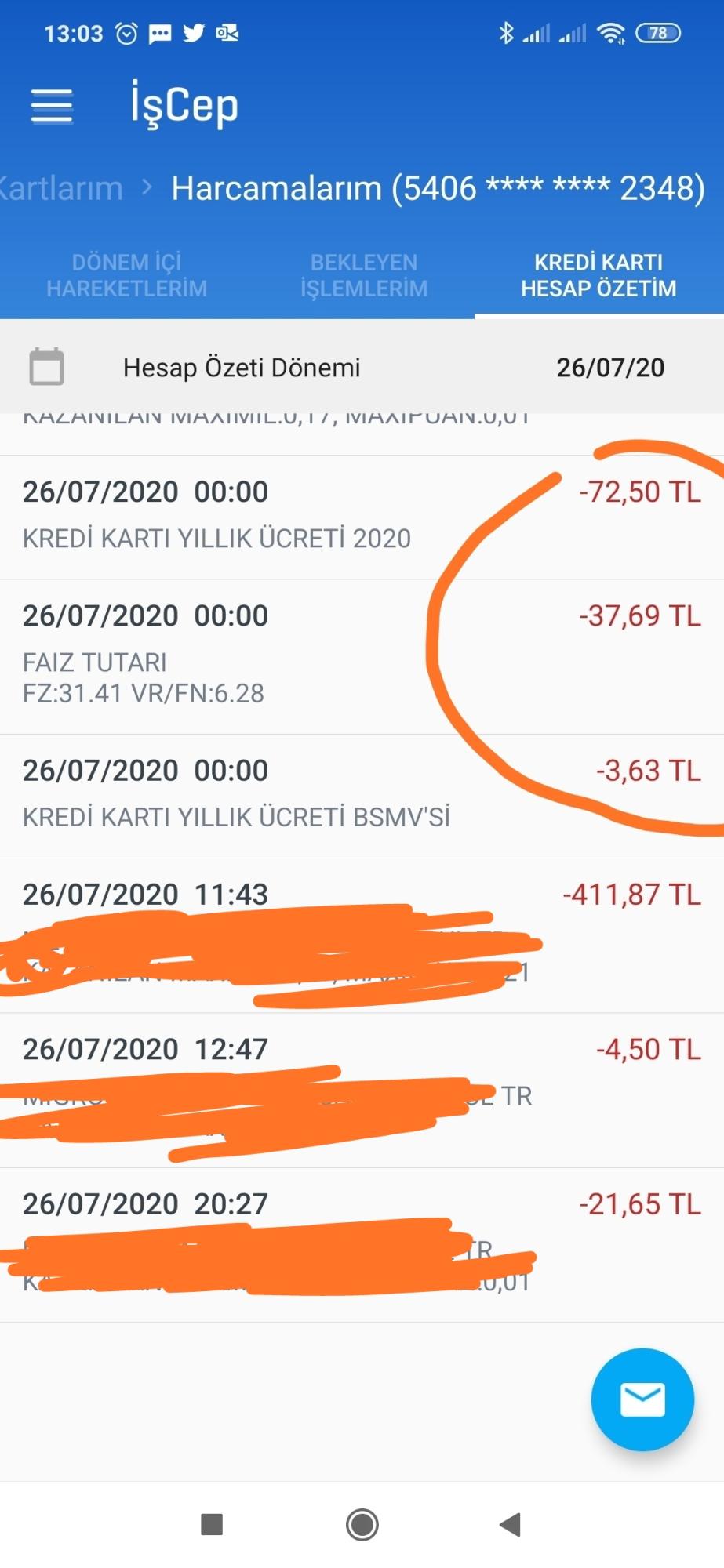Go back to Kartlarım breadcrumb
Viewport: 724px width, 1568px height.
(61, 188)
